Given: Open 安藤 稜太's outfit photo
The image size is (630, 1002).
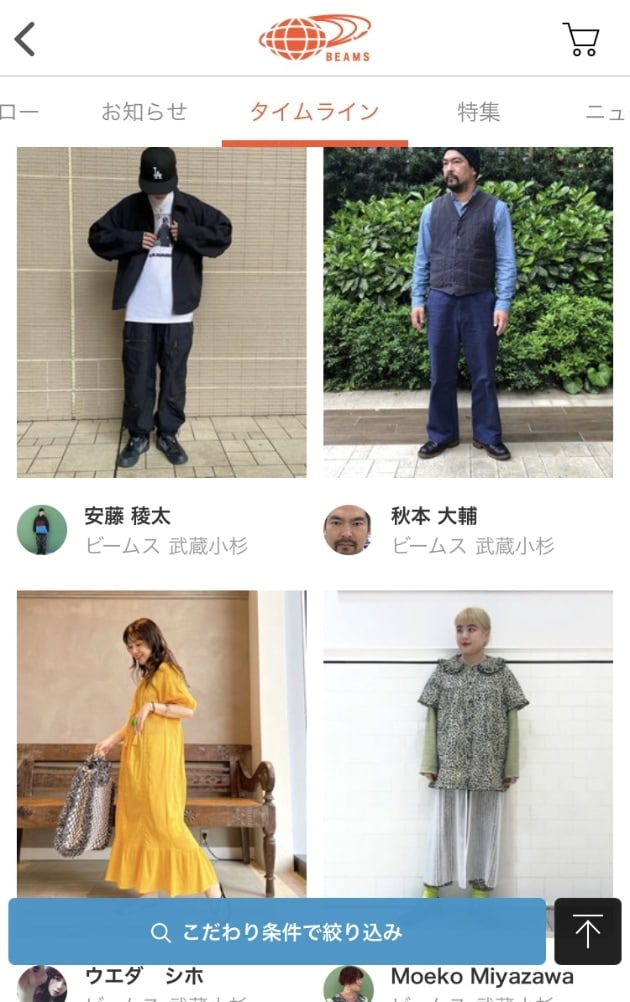Looking at the screenshot, I should 162,312.
